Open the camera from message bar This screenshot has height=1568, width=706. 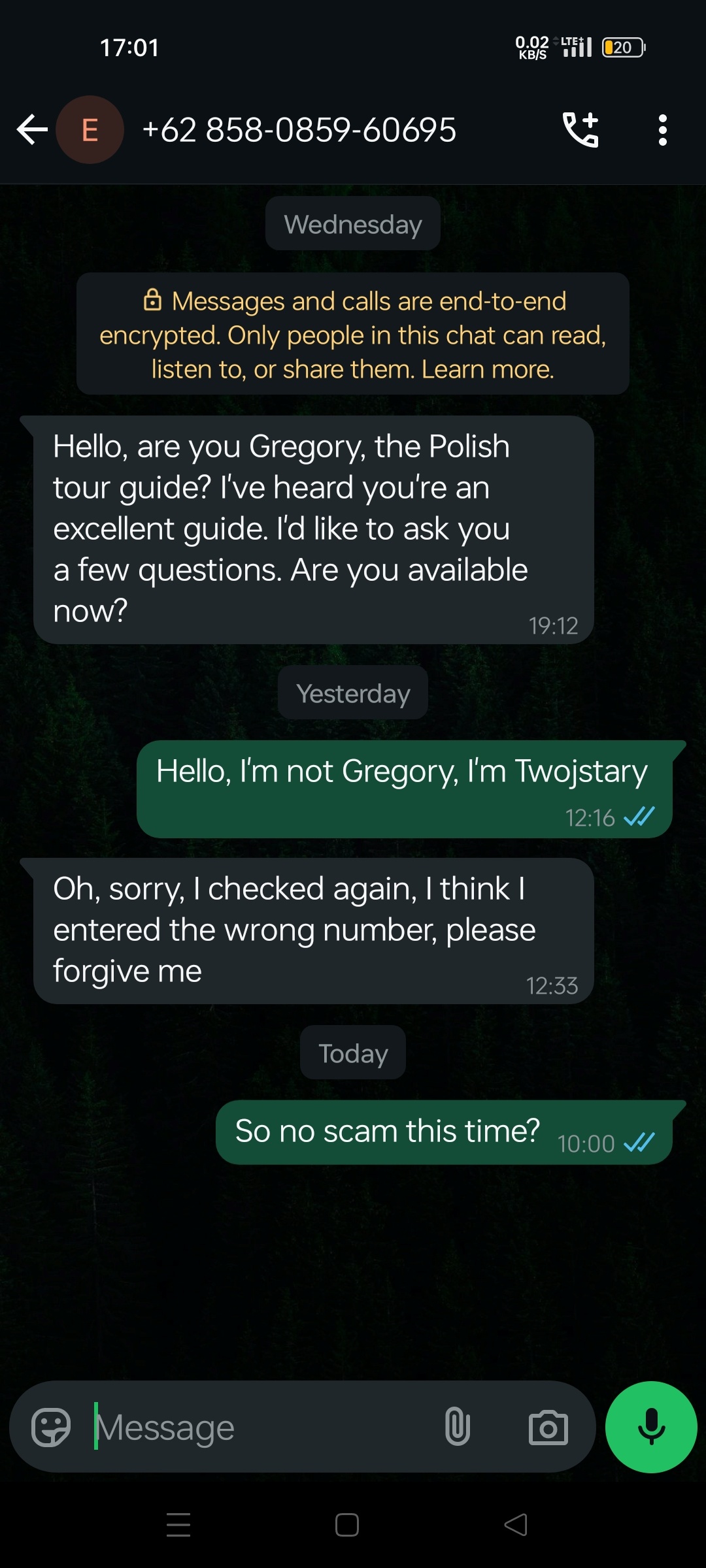pyautogui.click(x=548, y=1428)
